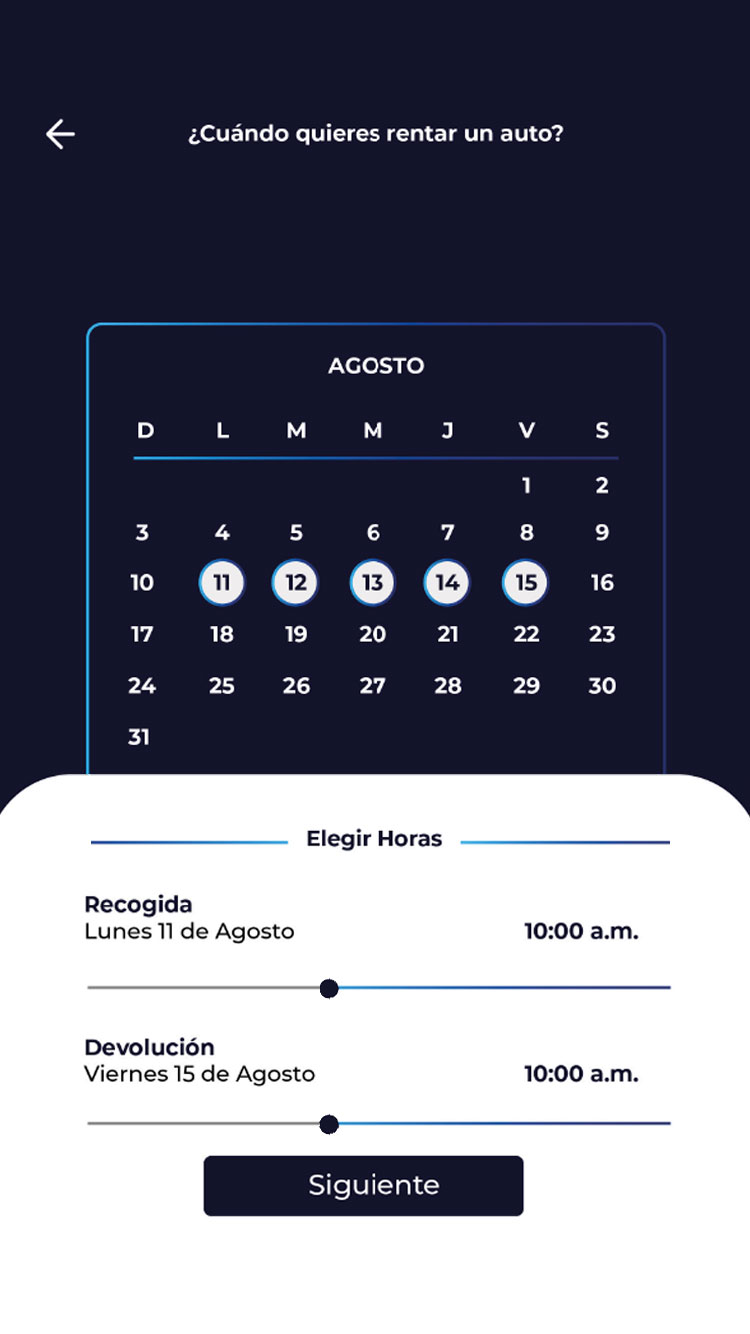The image size is (750, 1334).
Task: Select August 11 on the calendar
Action: (x=222, y=583)
